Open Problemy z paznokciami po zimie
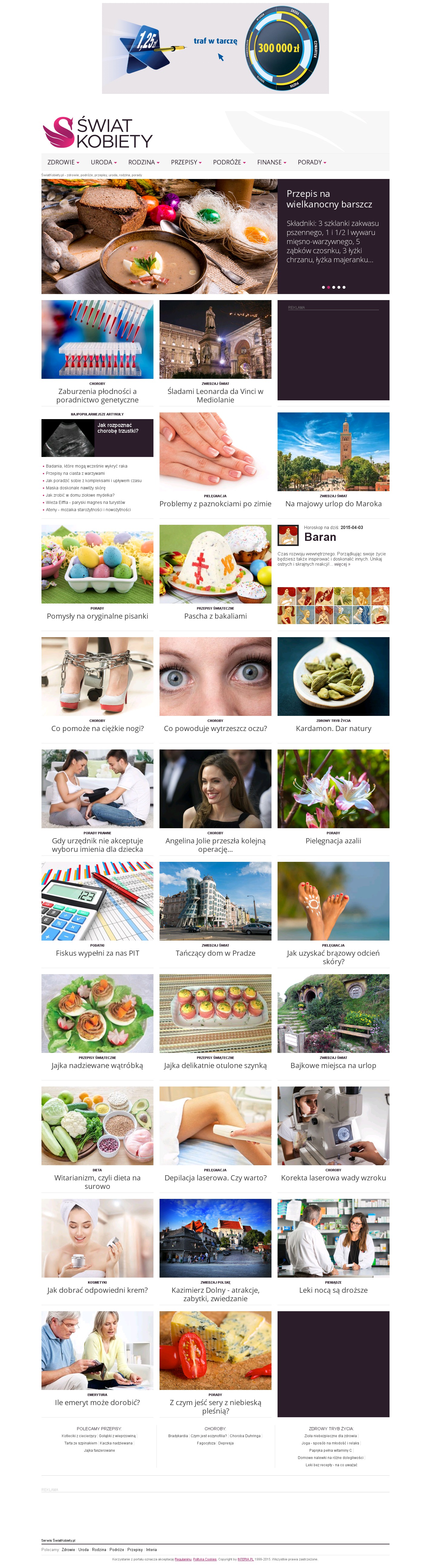The width and height of the screenshot is (431, 1568). (x=215, y=504)
